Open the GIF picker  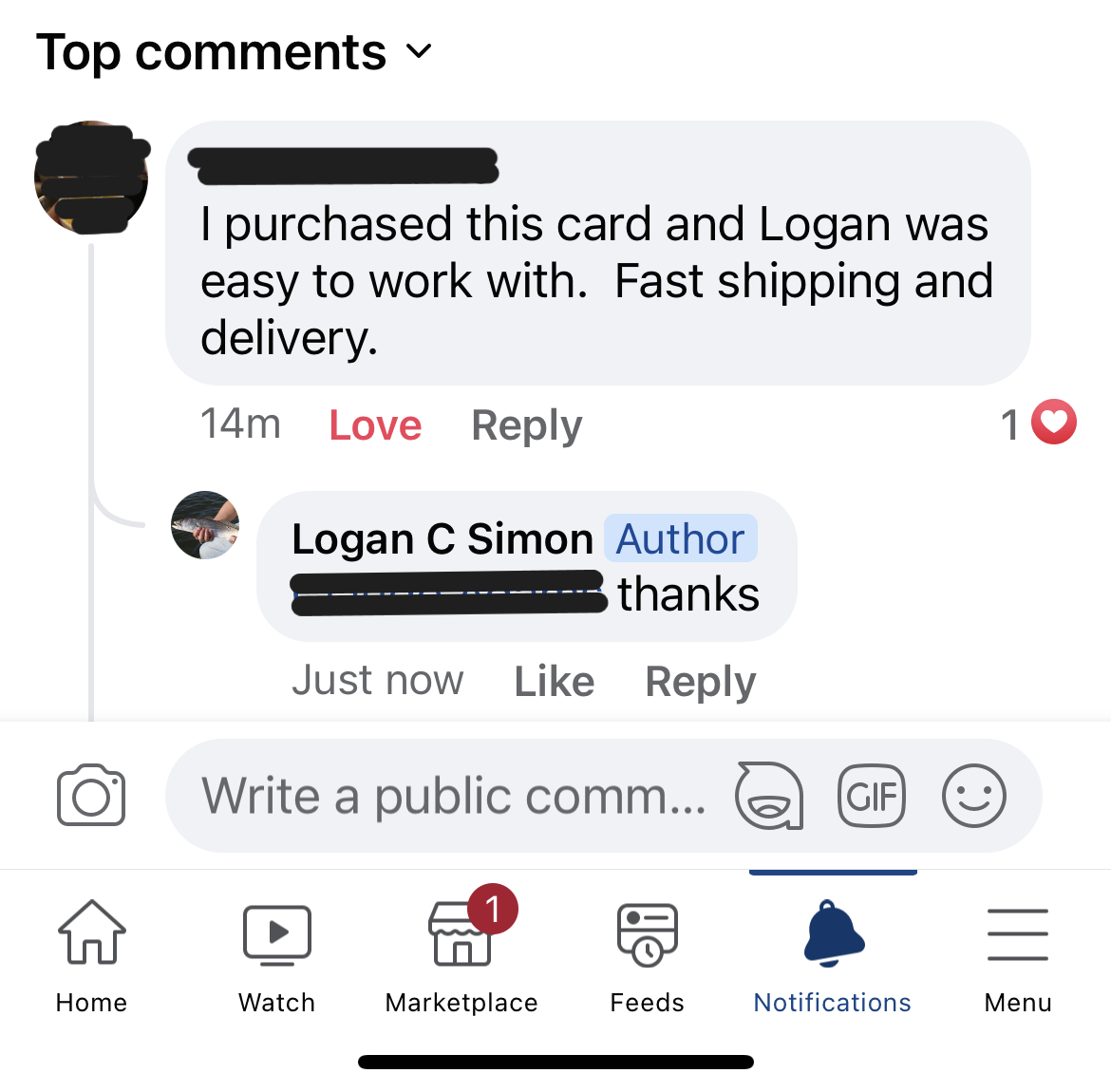[872, 796]
